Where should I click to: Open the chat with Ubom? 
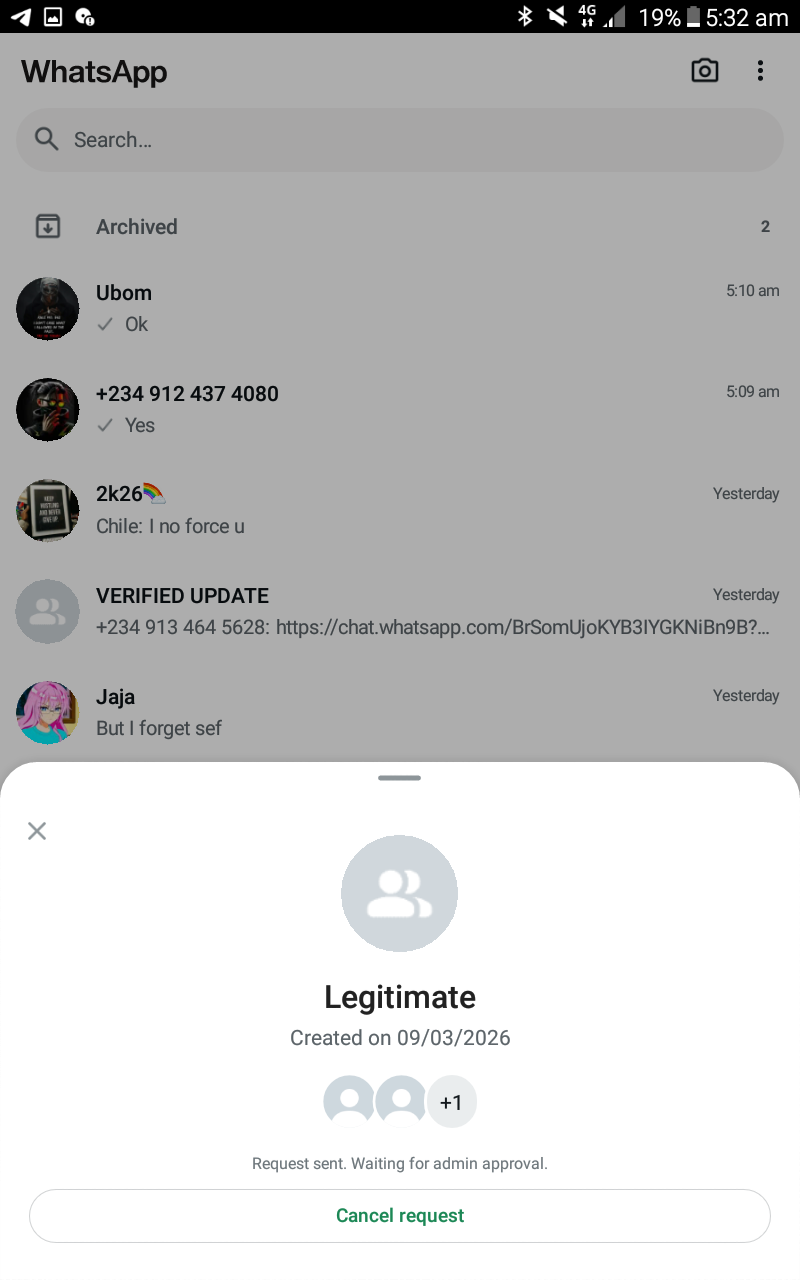[400, 308]
